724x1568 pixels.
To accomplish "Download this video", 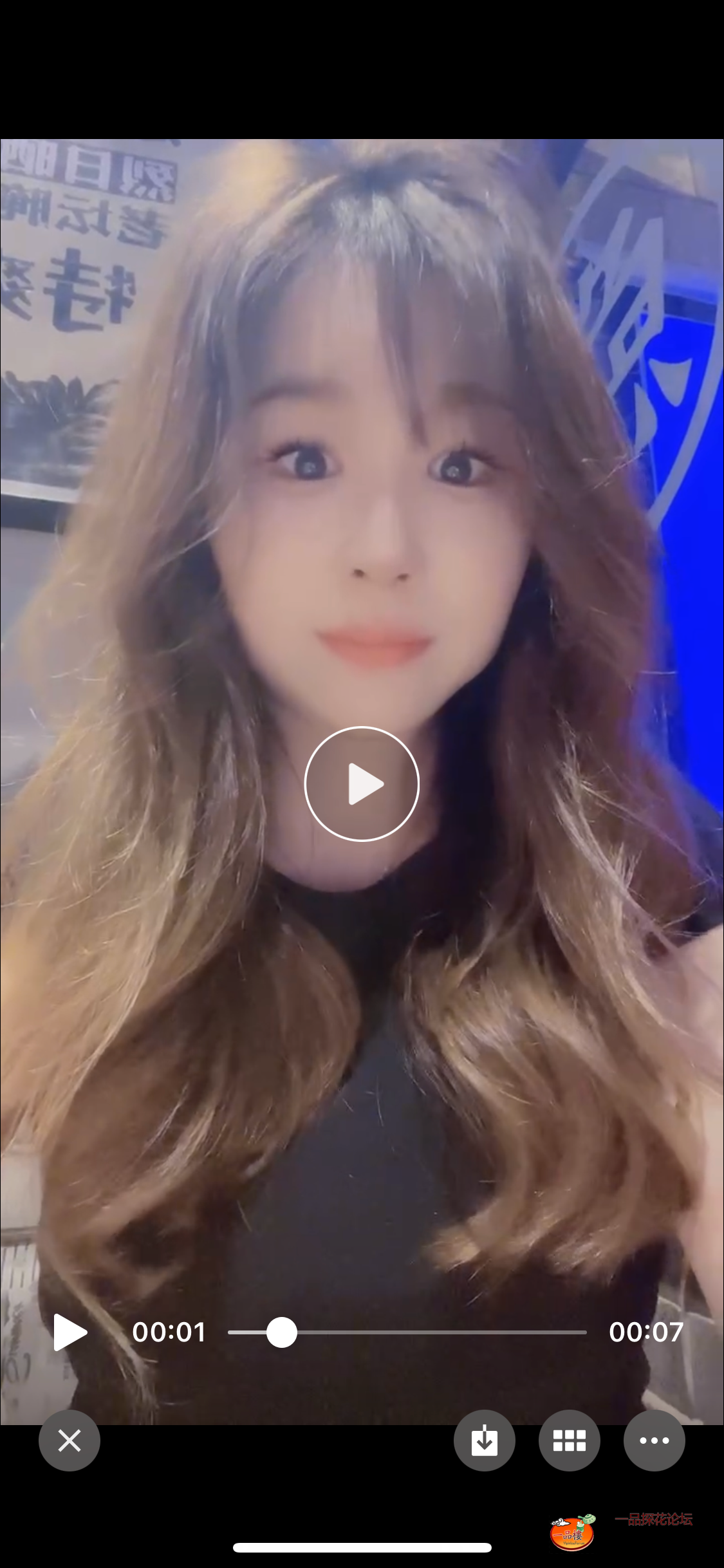I will pos(484,1441).
